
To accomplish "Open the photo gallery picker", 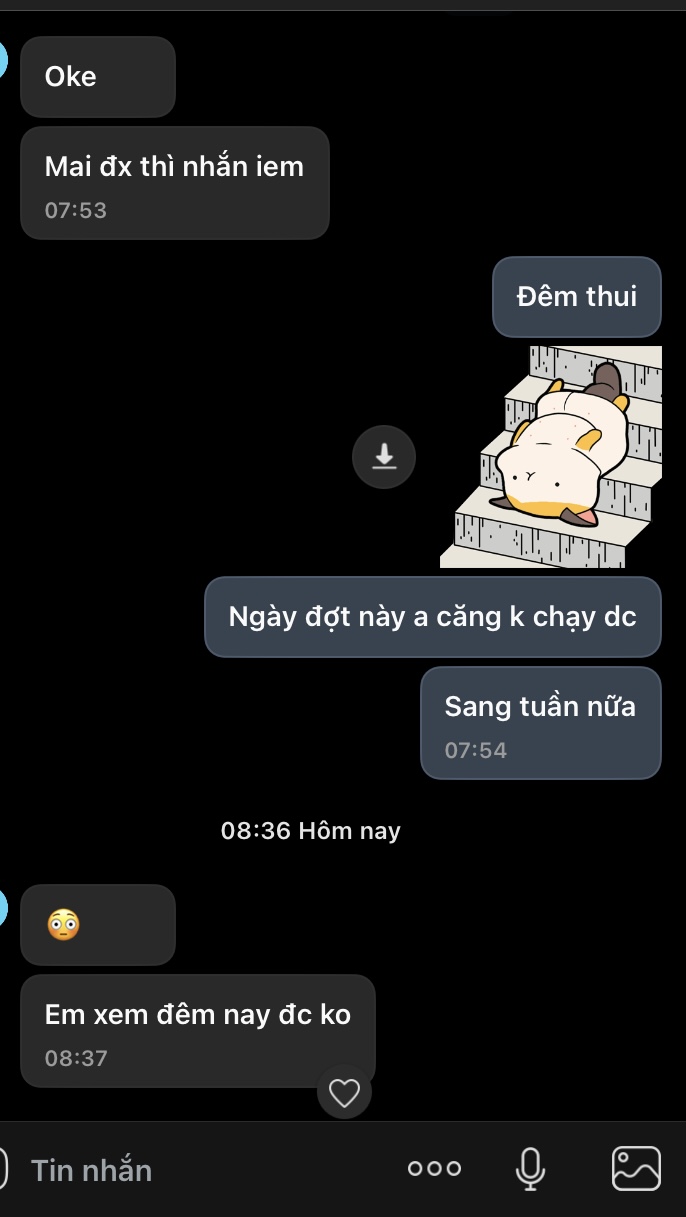I will pos(636,1169).
